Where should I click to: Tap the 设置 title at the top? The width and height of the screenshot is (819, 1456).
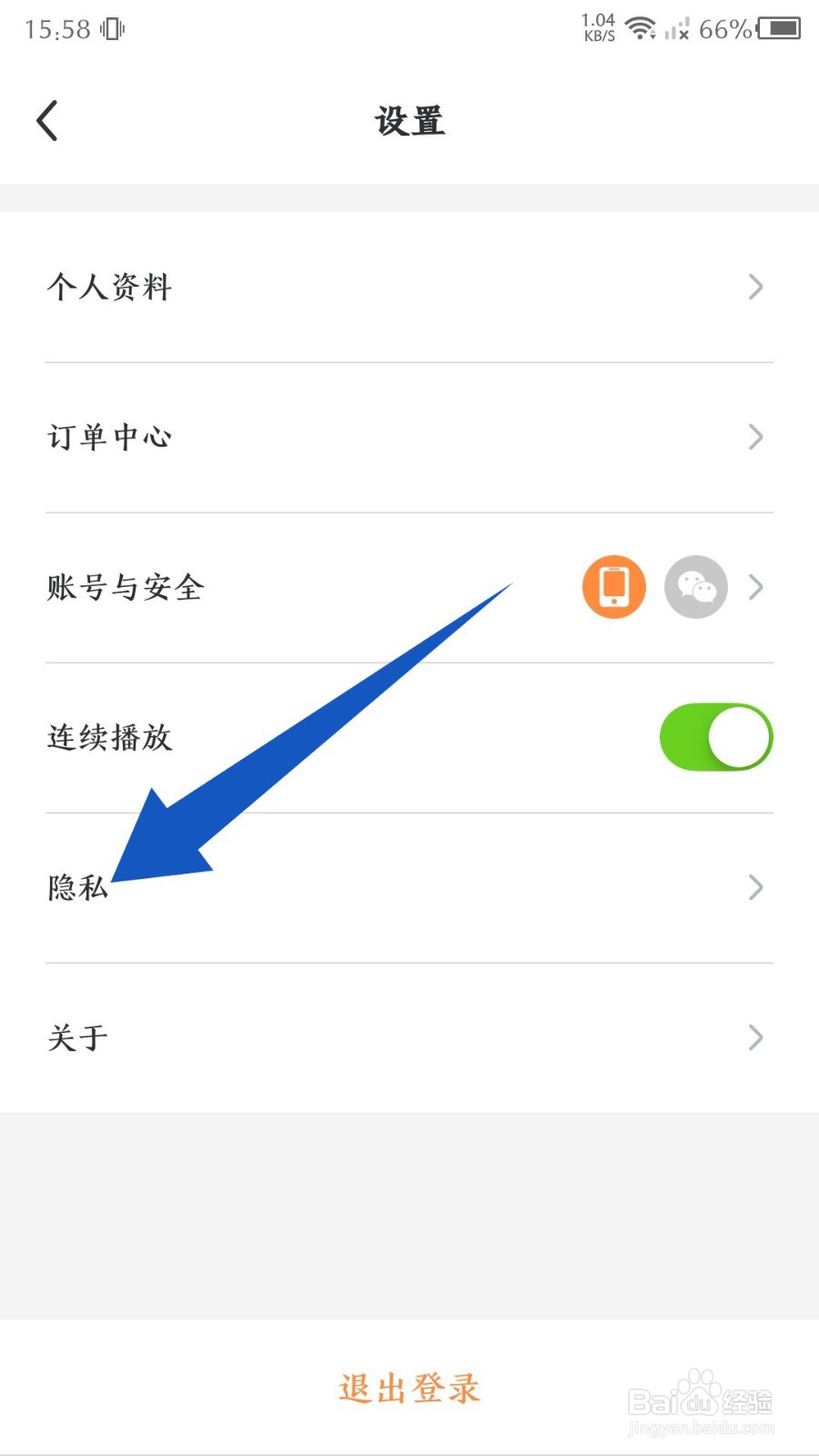(409, 121)
